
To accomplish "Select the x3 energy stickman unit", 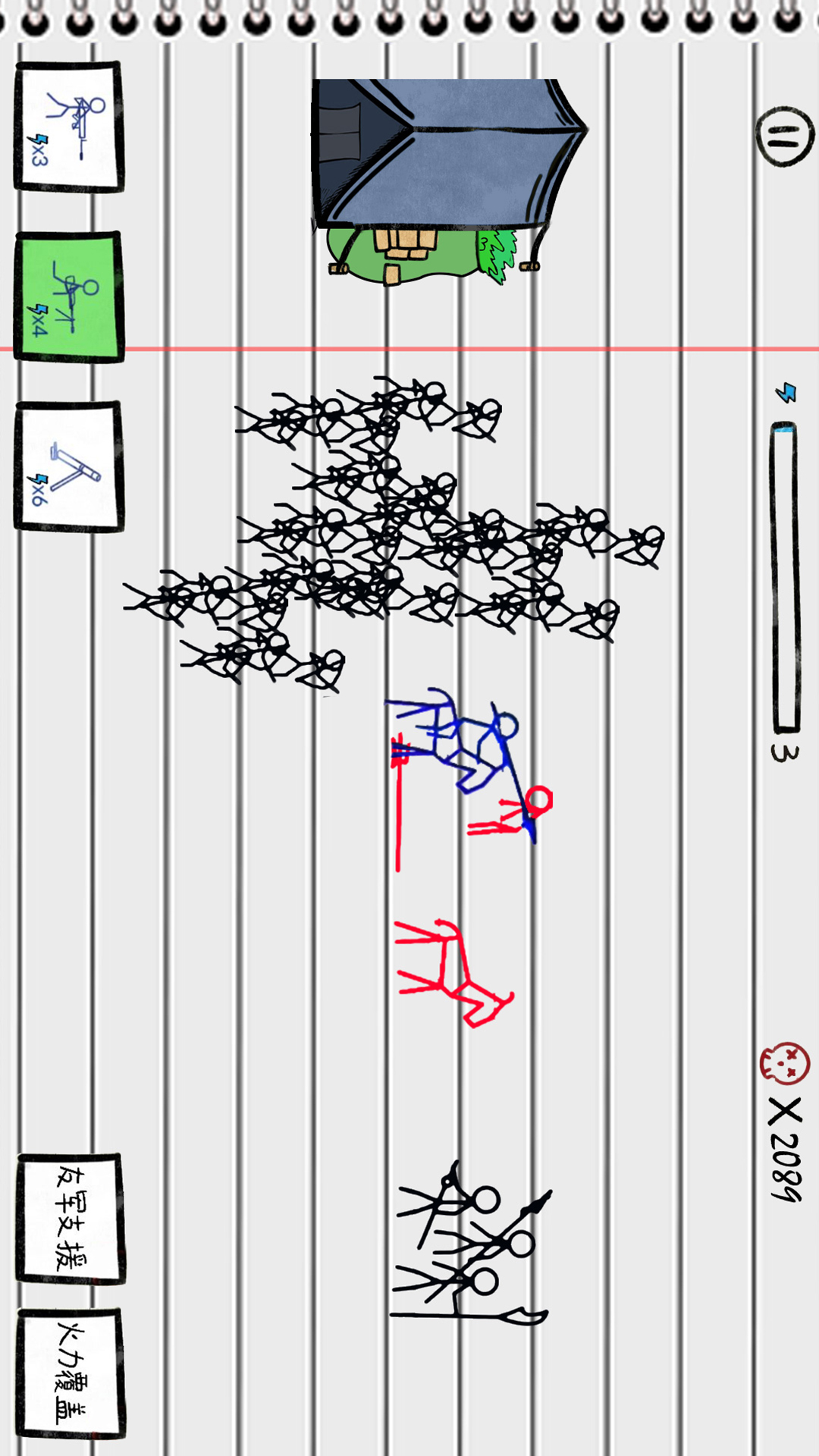I will [69, 127].
